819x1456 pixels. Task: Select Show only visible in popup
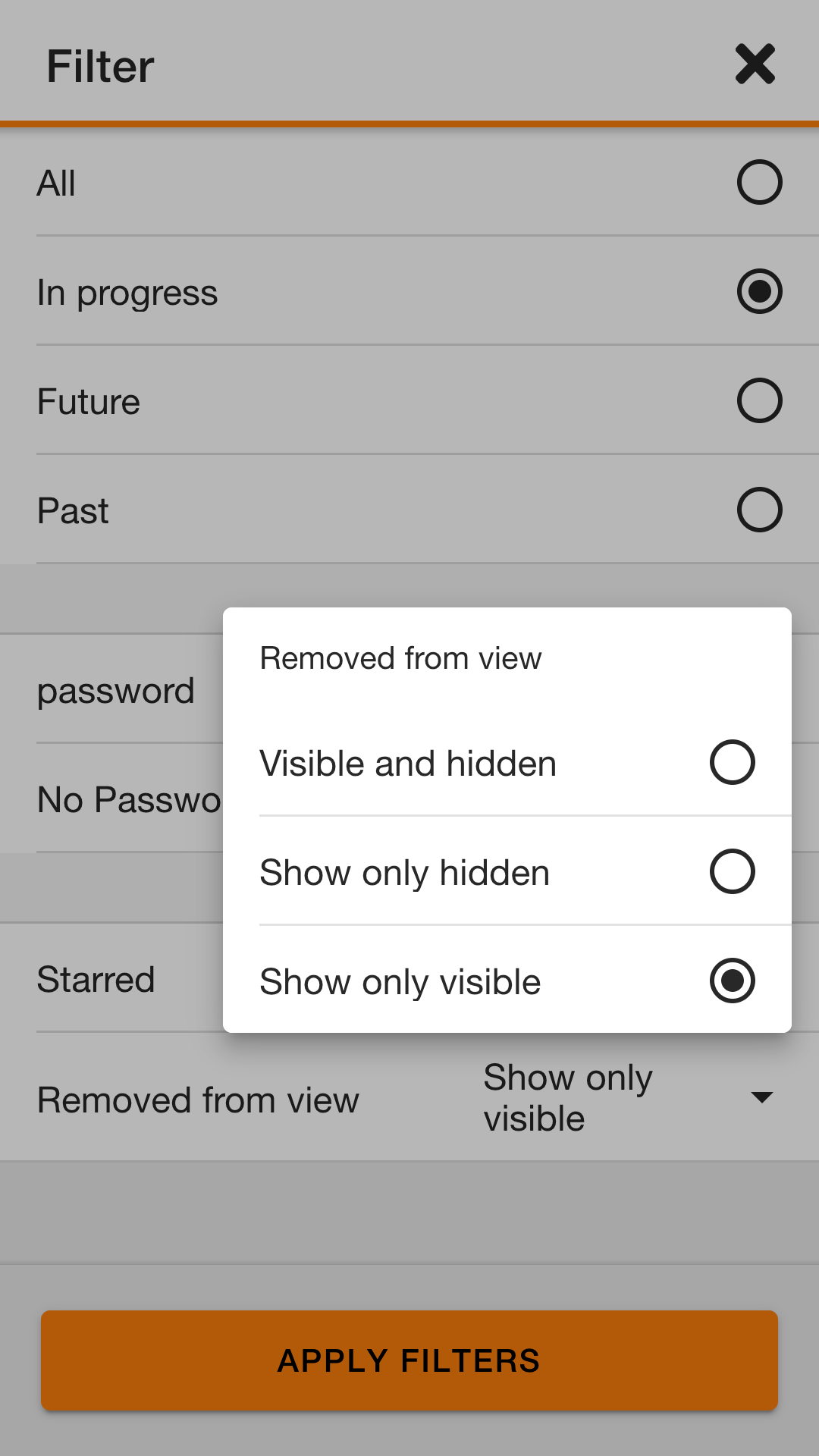pyautogui.click(x=507, y=981)
